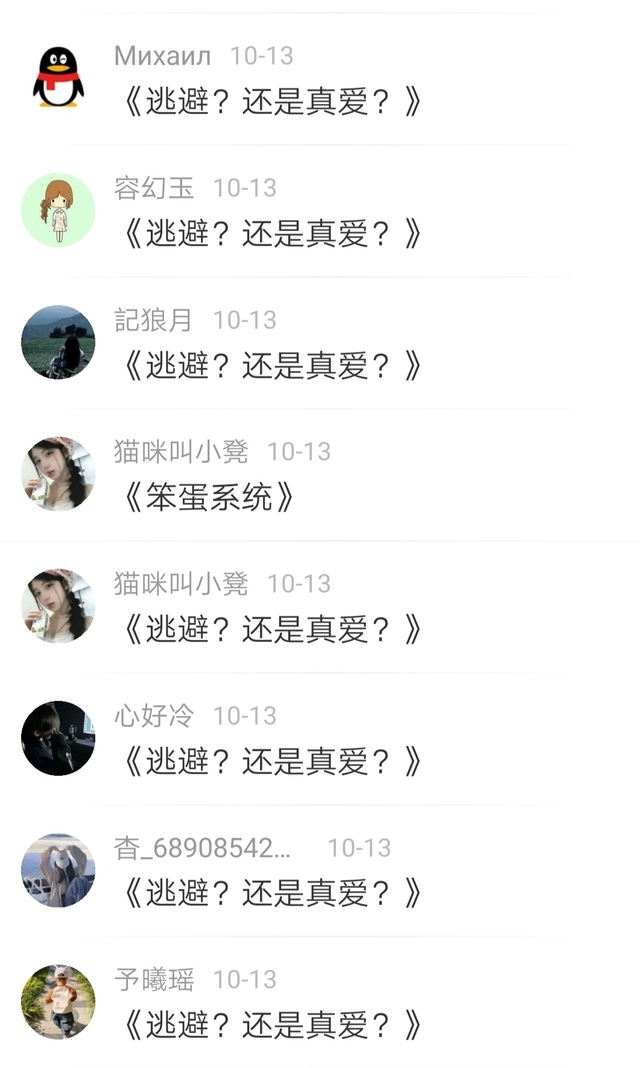Open avatar of user 杏_68908542…
The image size is (640, 1068).
click(58, 870)
